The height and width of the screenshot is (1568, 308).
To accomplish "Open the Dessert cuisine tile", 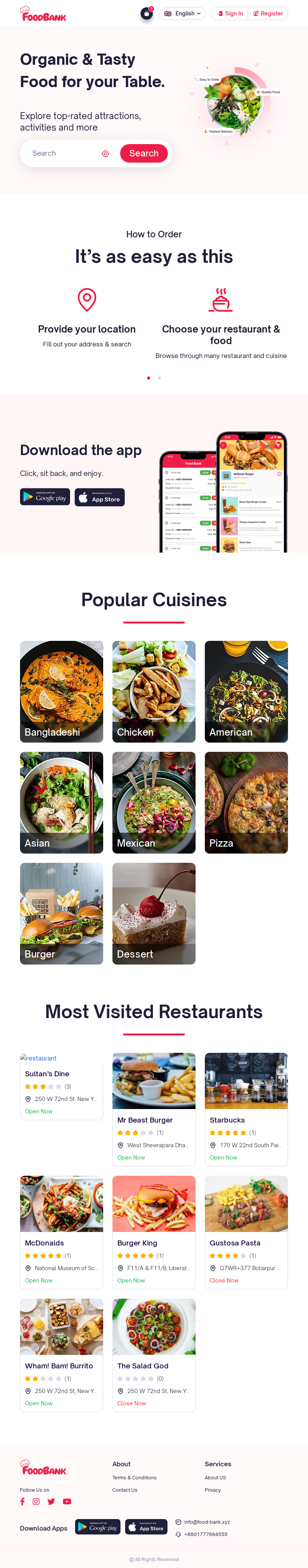I will click(154, 913).
